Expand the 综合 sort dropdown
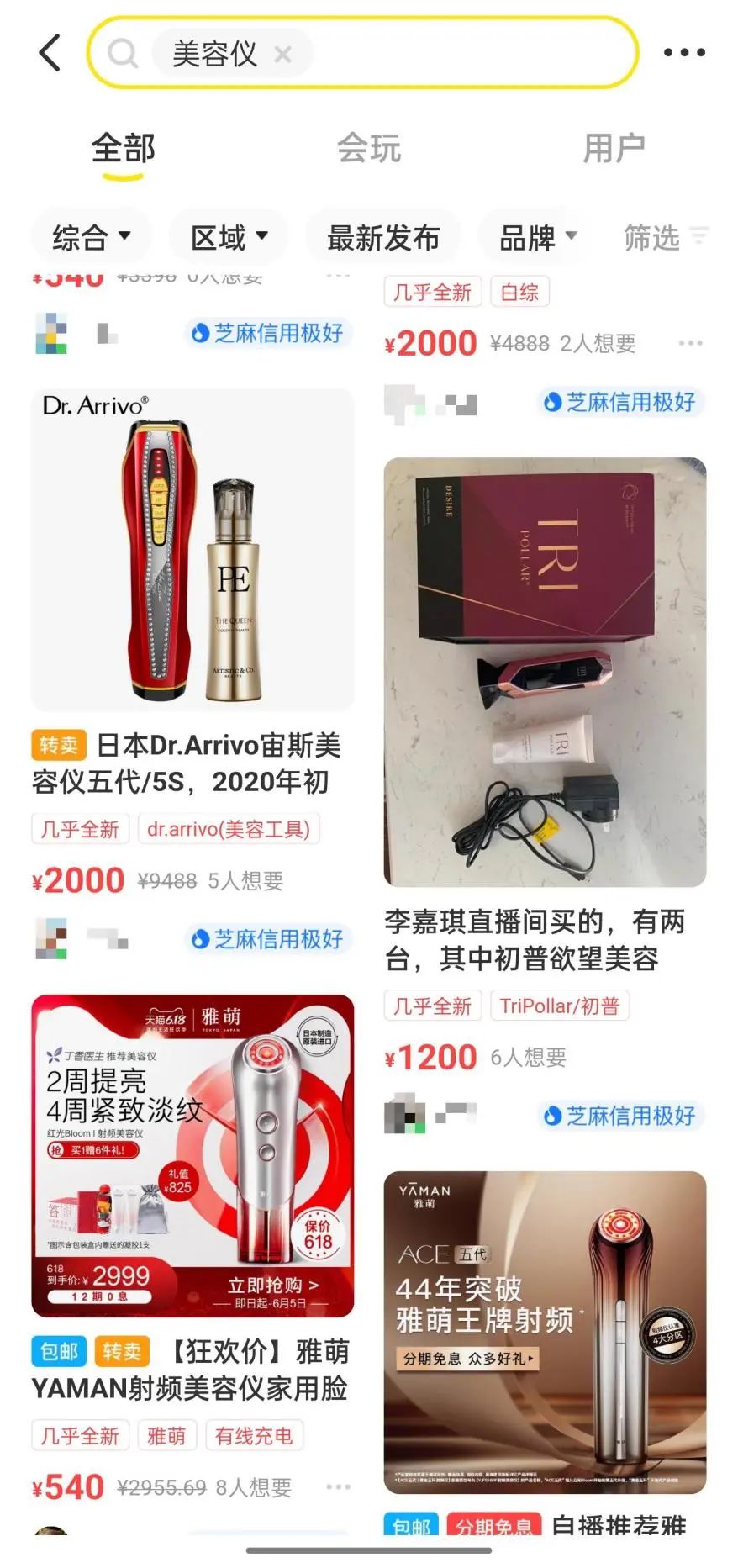This screenshot has width=738, height=1568. (x=91, y=238)
